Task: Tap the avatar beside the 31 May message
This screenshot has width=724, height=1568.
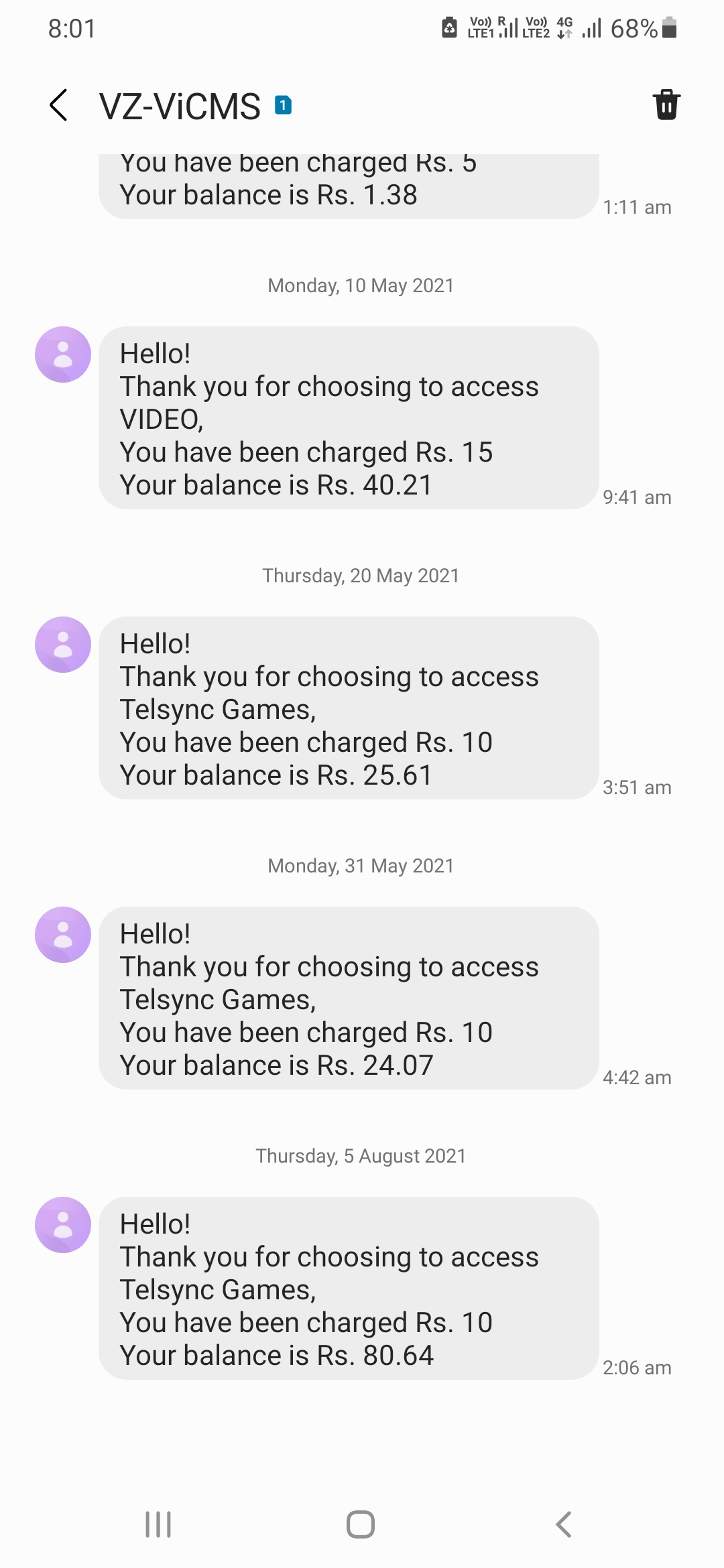Action: click(x=63, y=935)
